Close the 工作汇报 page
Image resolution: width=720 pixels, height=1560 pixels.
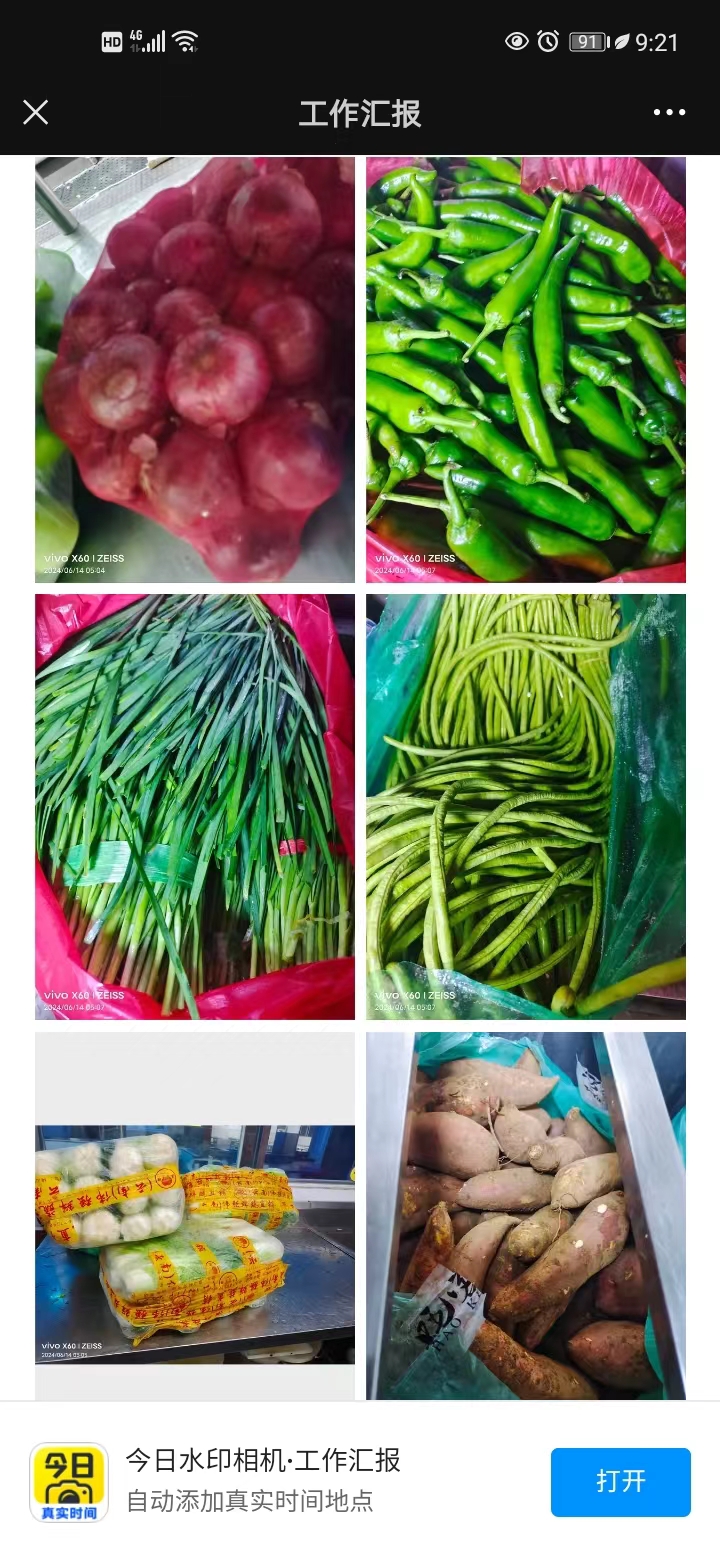click(x=36, y=112)
